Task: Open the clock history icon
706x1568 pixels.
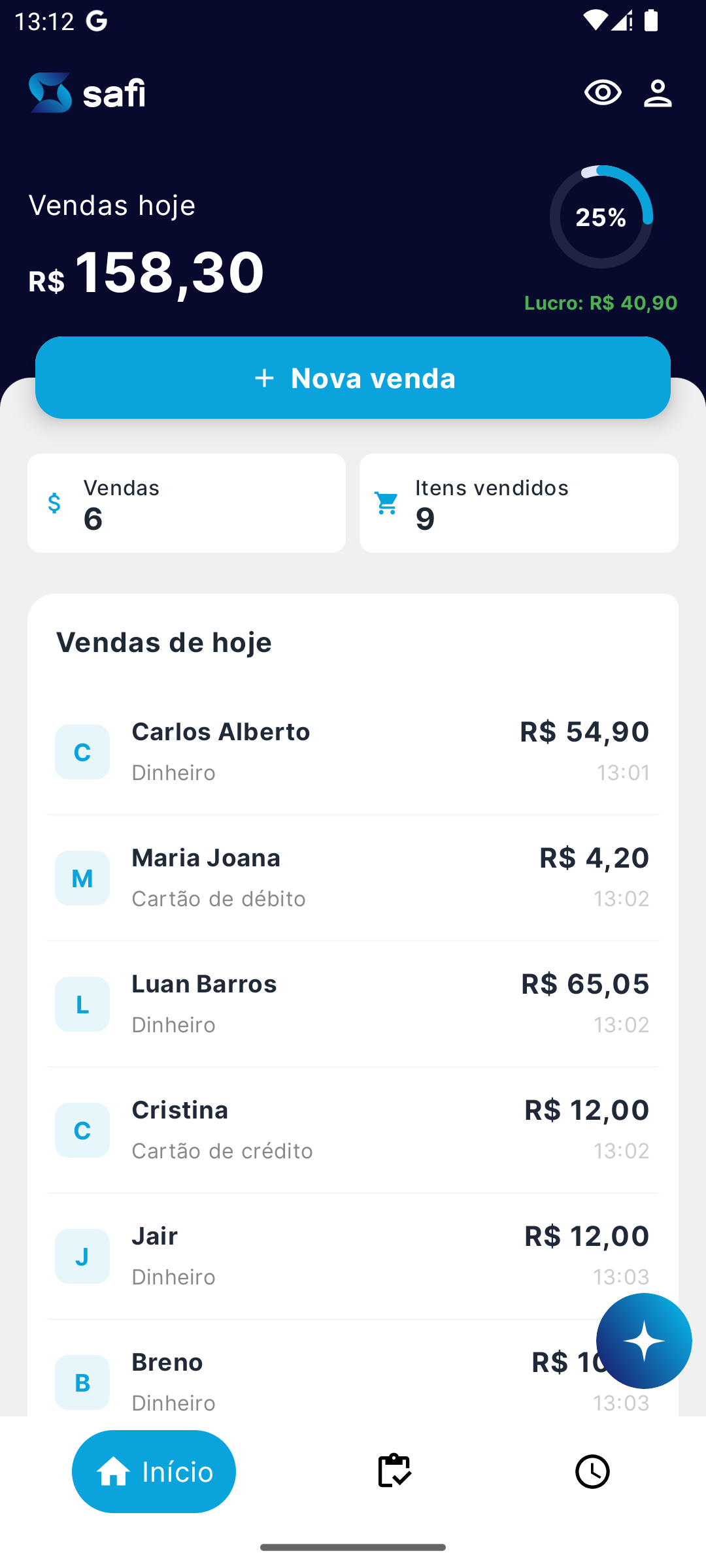Action: click(592, 1472)
